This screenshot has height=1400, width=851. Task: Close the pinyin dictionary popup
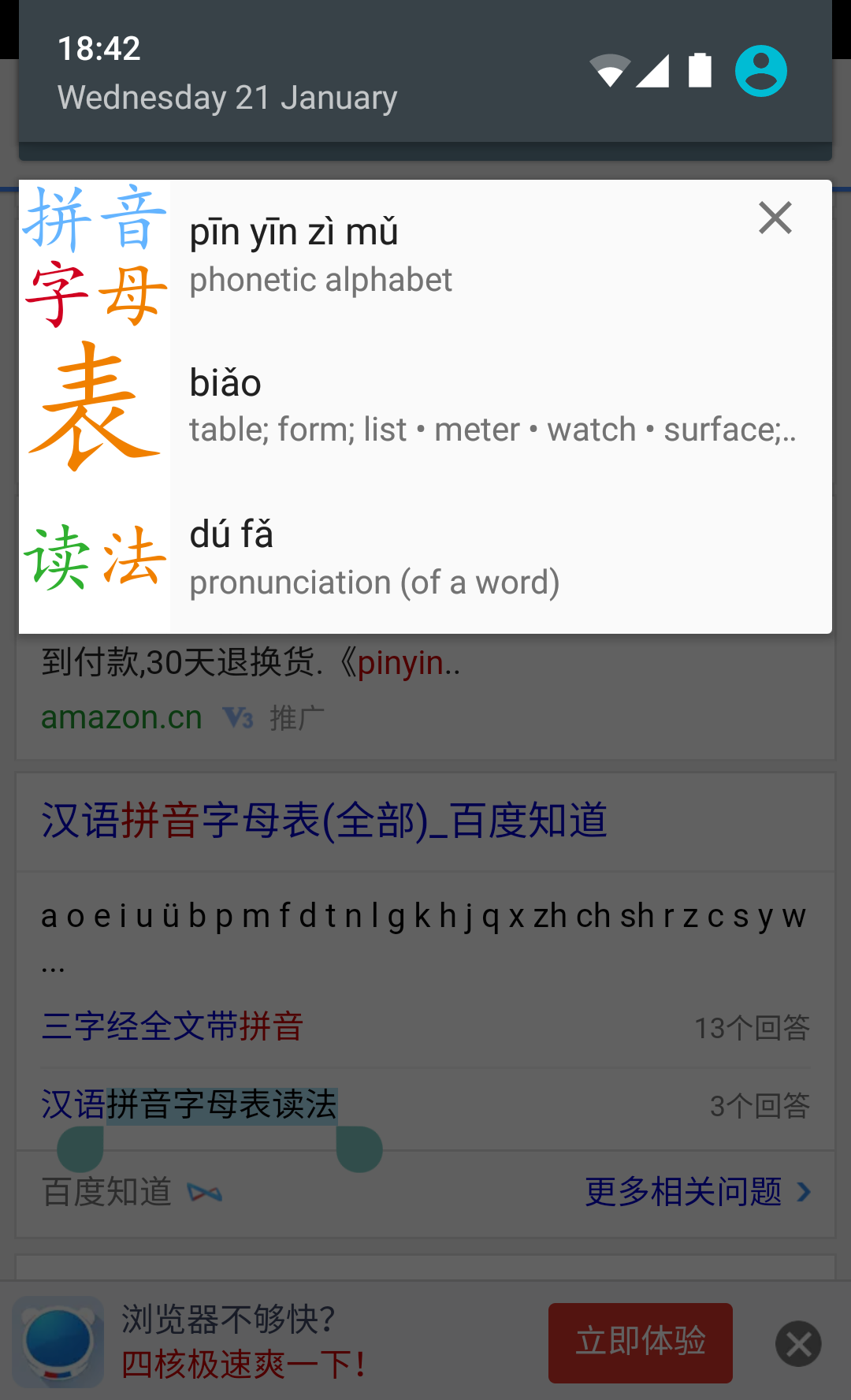pyautogui.click(x=775, y=218)
